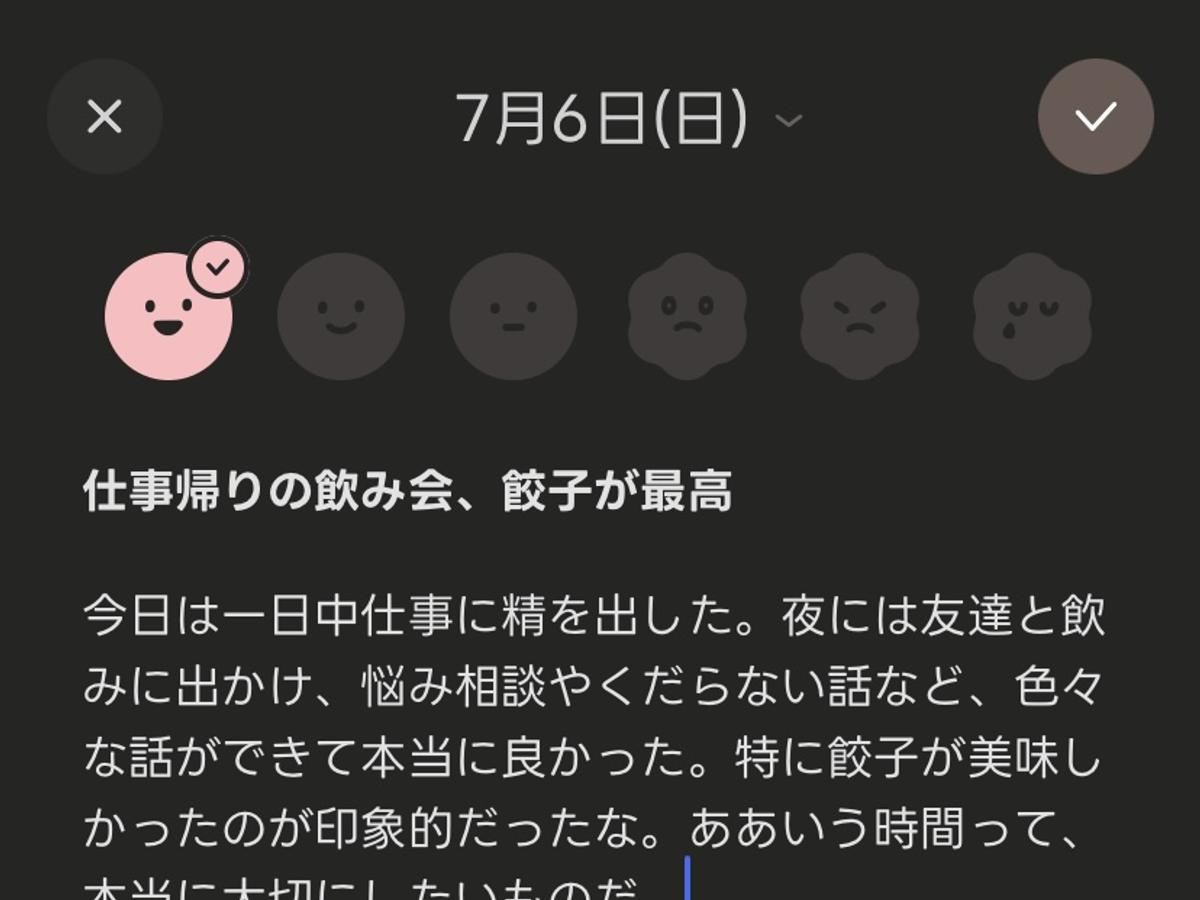Select the neutral mood face
The width and height of the screenshot is (1200, 900).
pos(513,316)
